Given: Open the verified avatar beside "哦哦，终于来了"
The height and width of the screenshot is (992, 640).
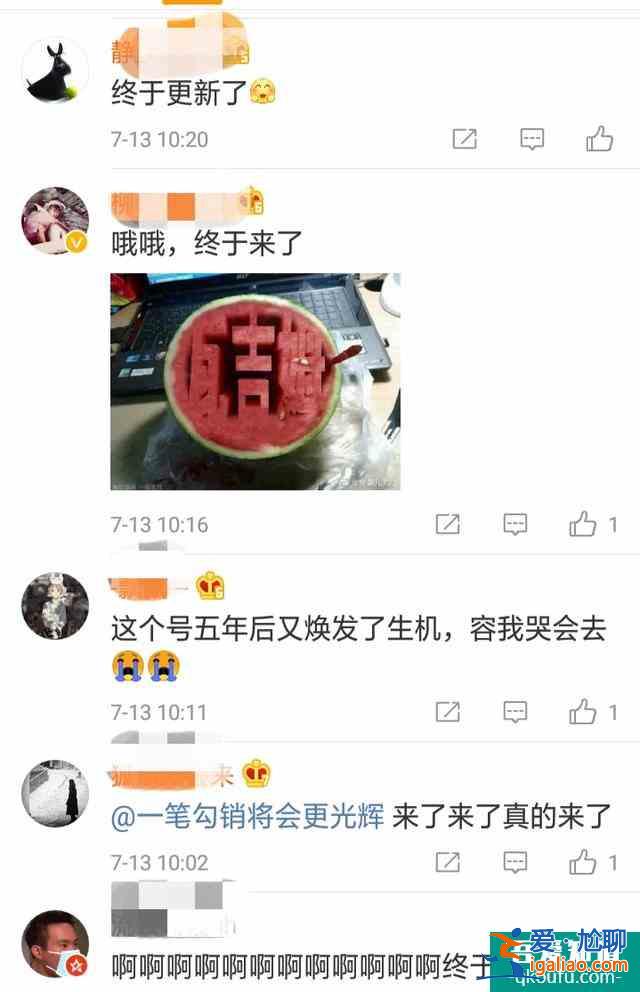Looking at the screenshot, I should pyautogui.click(x=55, y=221).
